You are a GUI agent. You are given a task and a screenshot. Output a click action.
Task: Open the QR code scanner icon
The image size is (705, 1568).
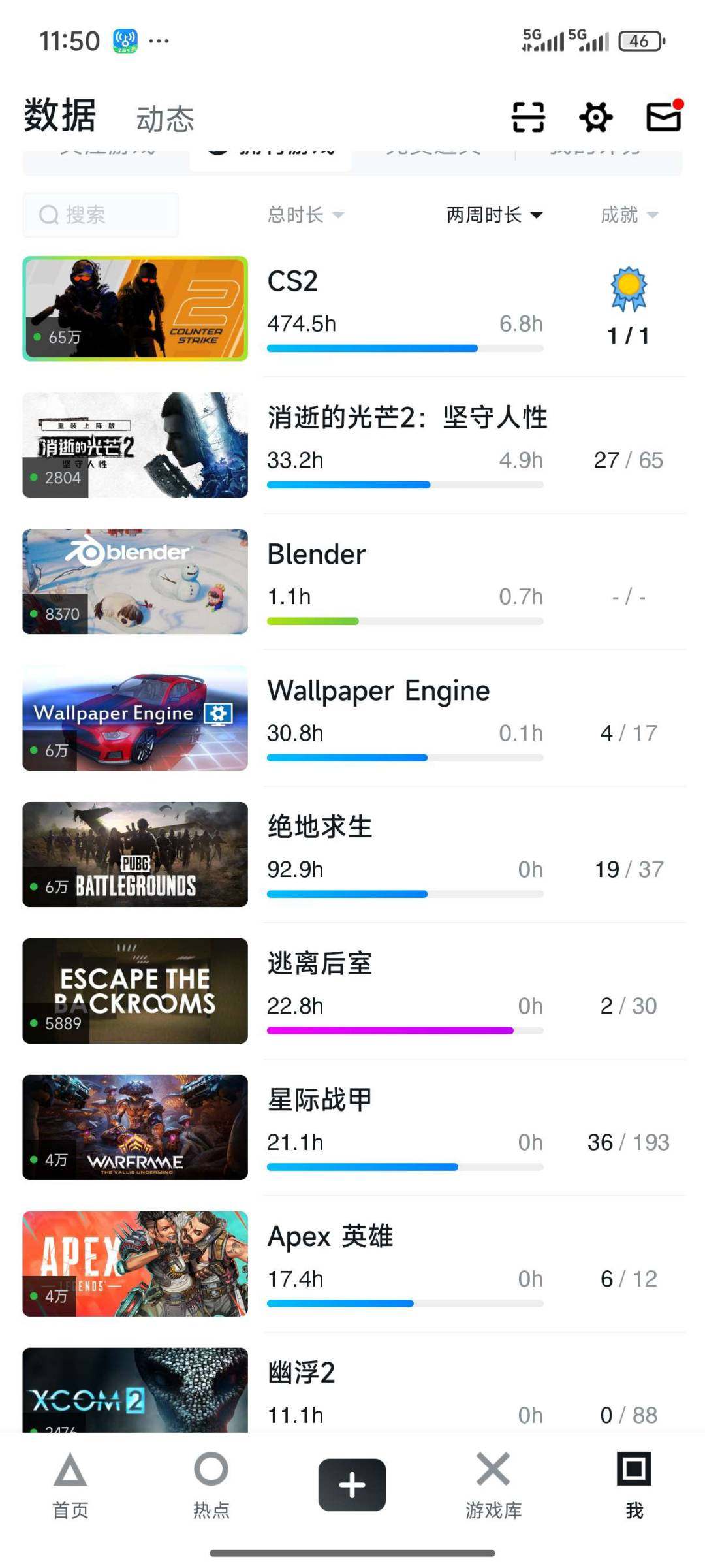[529, 118]
